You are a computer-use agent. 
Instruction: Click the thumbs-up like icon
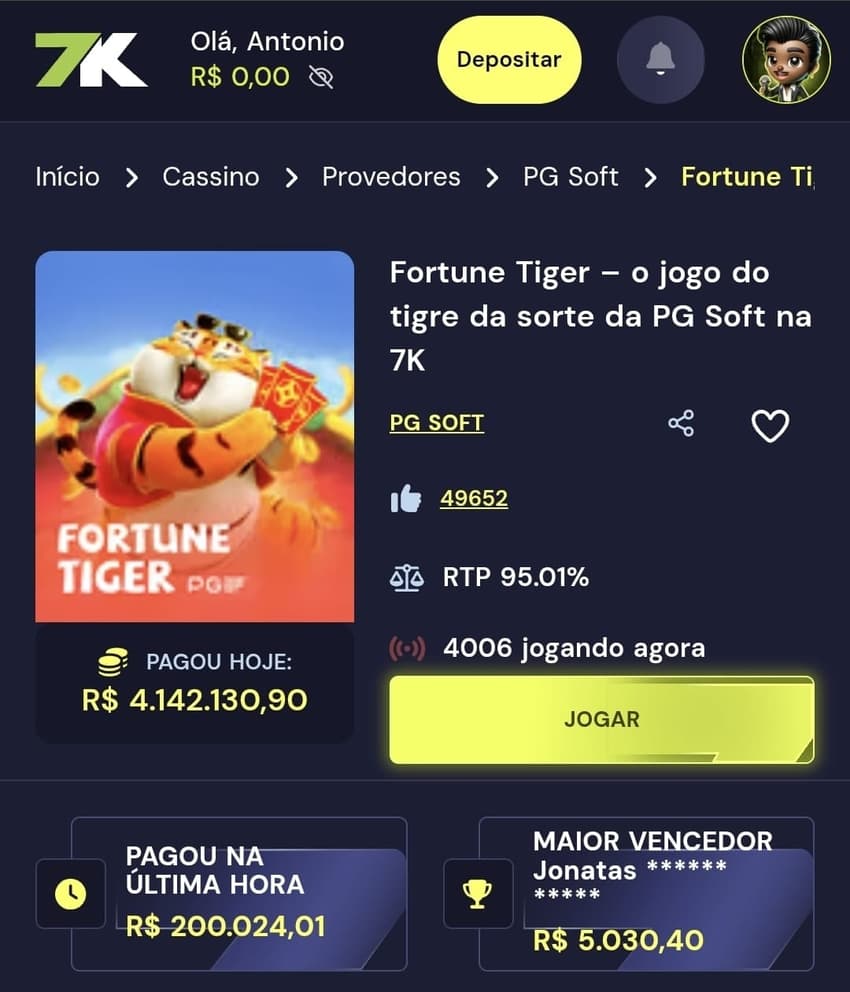[x=405, y=498]
